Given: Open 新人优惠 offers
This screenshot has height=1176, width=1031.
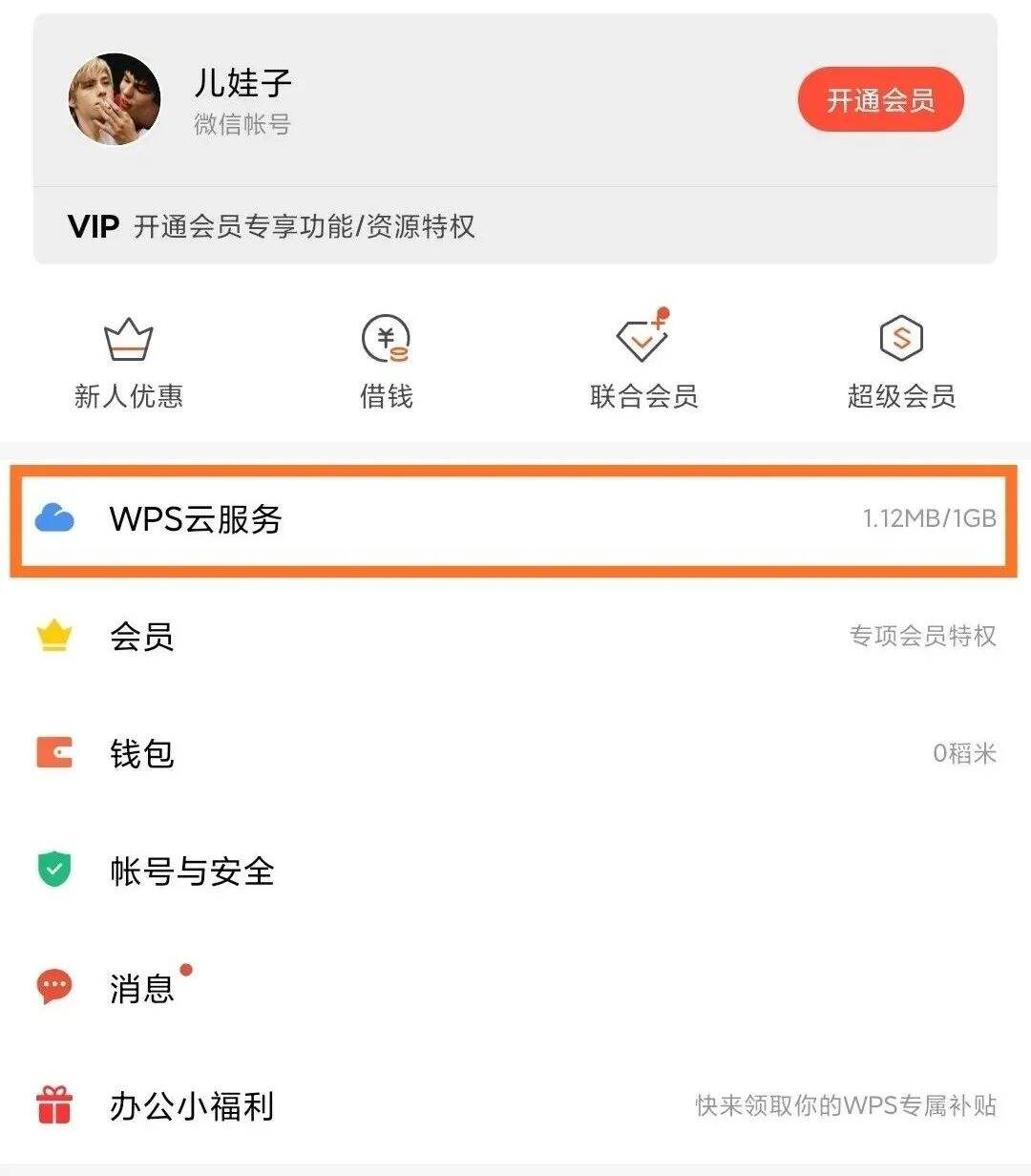Looking at the screenshot, I should [128, 363].
